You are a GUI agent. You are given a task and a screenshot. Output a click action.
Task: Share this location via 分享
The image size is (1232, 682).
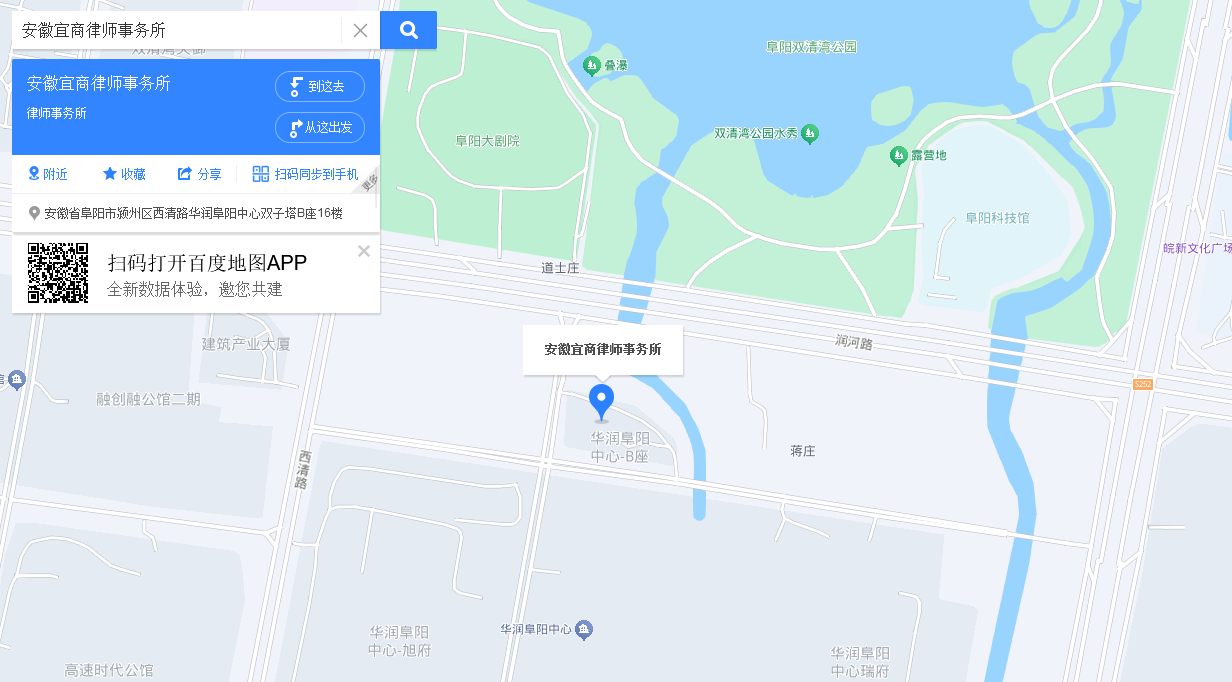199,174
